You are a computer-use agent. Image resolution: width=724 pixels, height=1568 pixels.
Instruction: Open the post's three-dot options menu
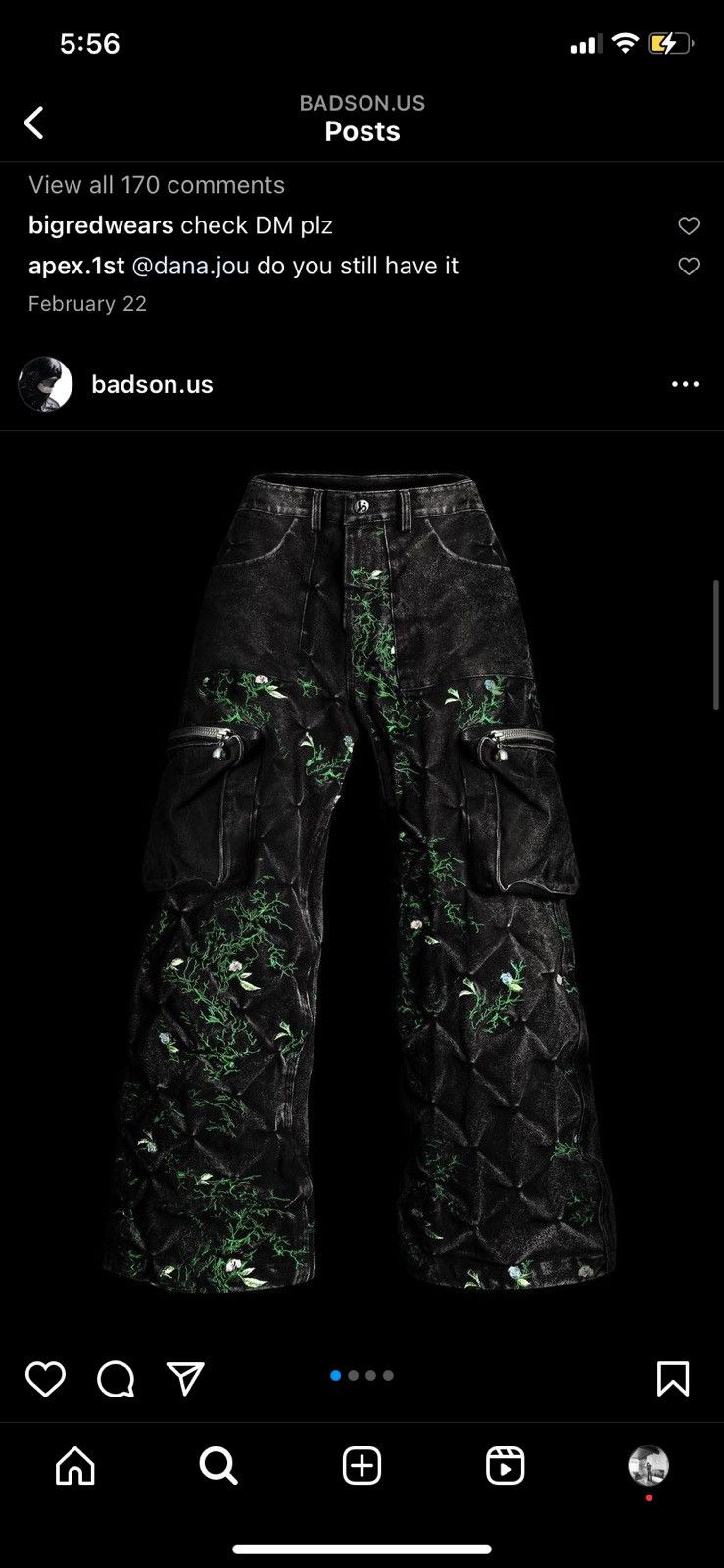click(x=685, y=384)
